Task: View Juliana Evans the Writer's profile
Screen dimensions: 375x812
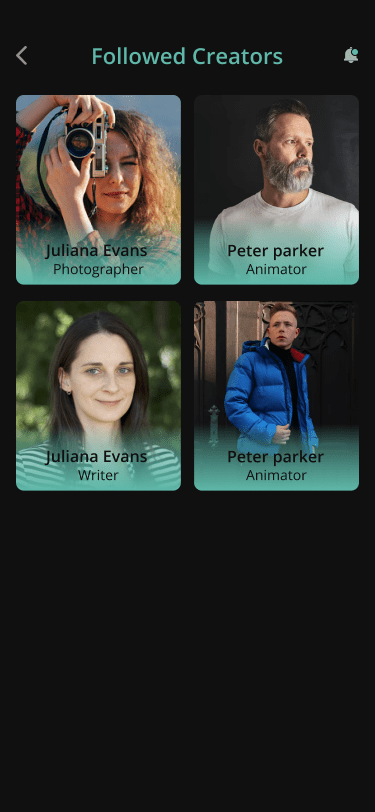Action: pyautogui.click(x=98, y=396)
